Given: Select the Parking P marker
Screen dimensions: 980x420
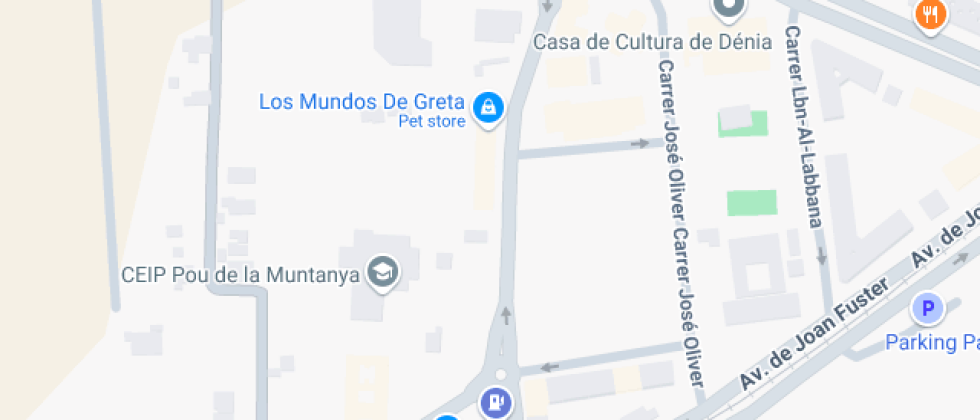Looking at the screenshot, I should (928, 310).
